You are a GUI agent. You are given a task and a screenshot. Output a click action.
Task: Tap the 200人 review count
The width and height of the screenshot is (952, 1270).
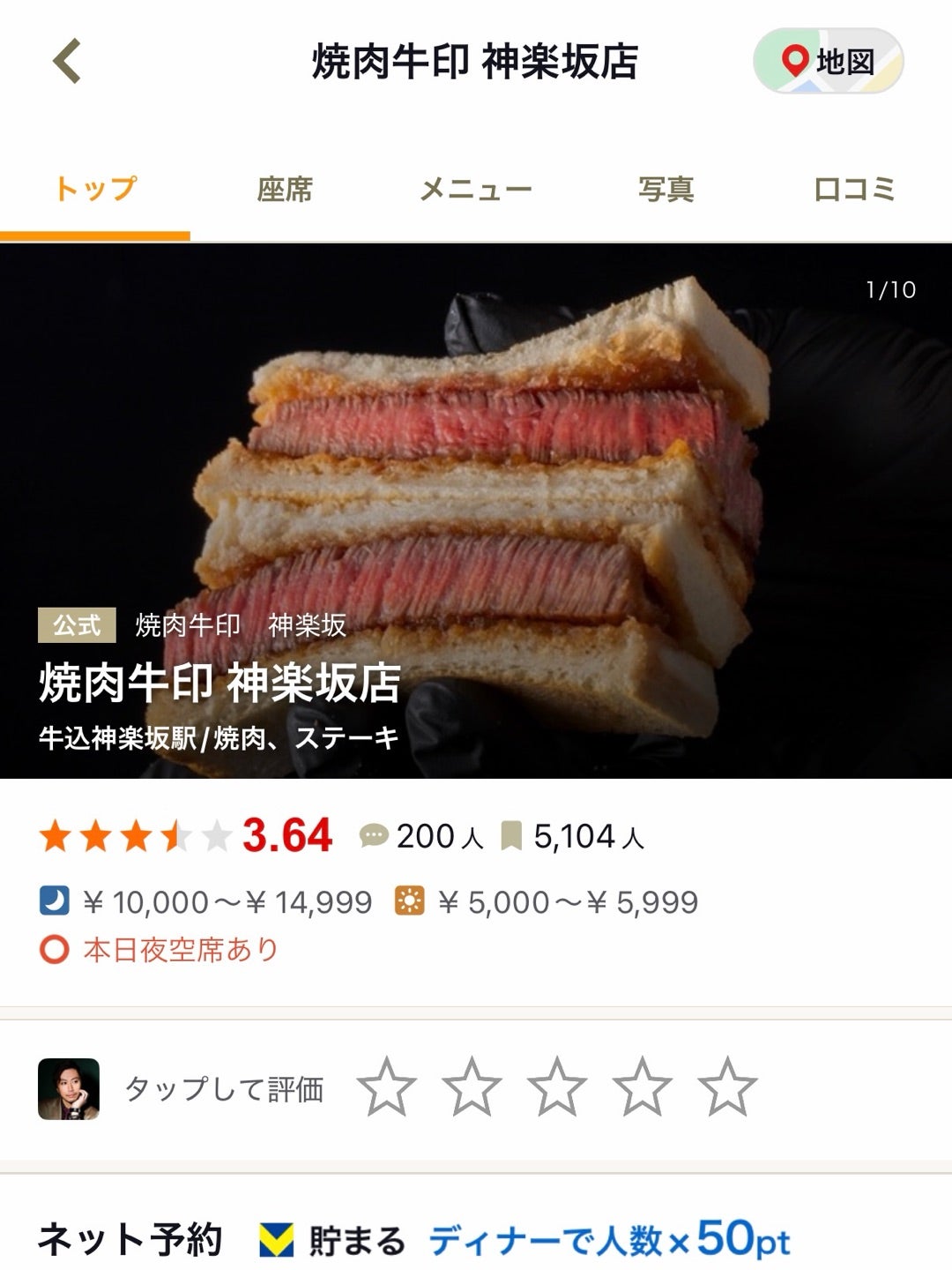tap(422, 836)
